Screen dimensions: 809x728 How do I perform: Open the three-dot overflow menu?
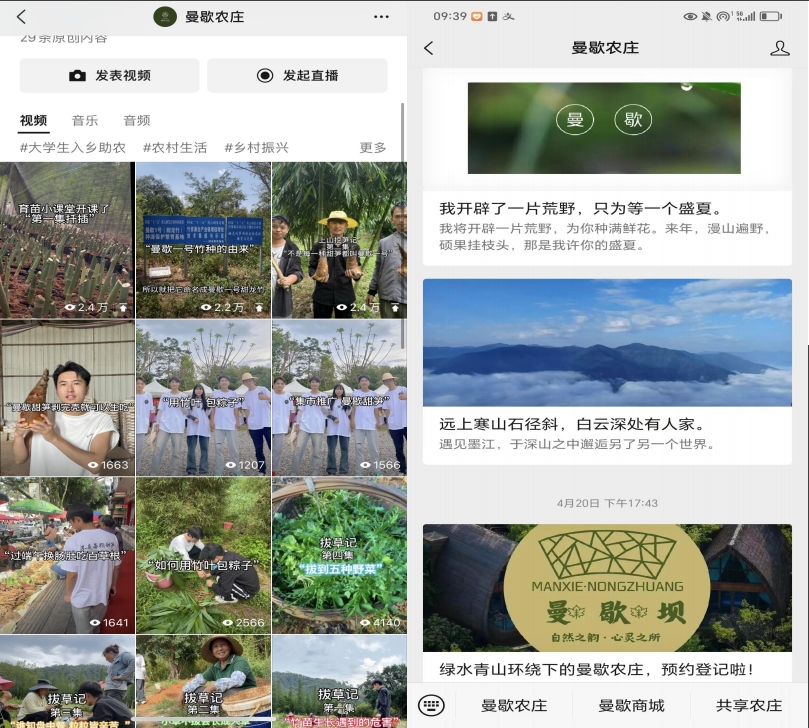pyautogui.click(x=381, y=17)
